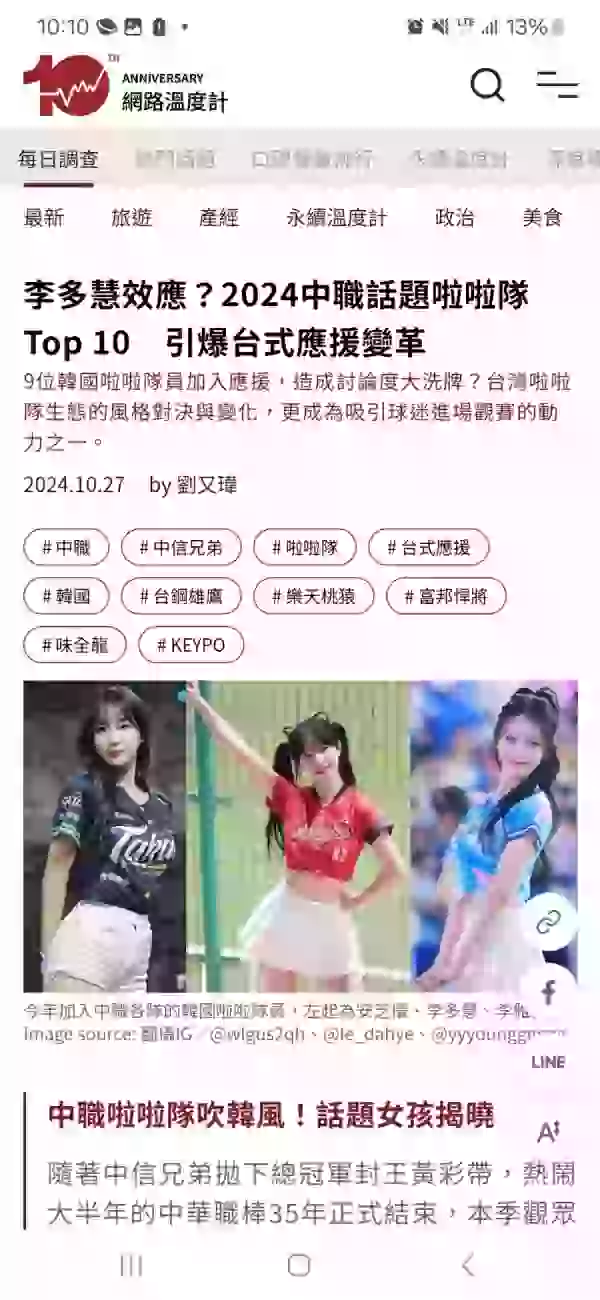Tap the #中信兄弟 tag chip

(x=181, y=547)
